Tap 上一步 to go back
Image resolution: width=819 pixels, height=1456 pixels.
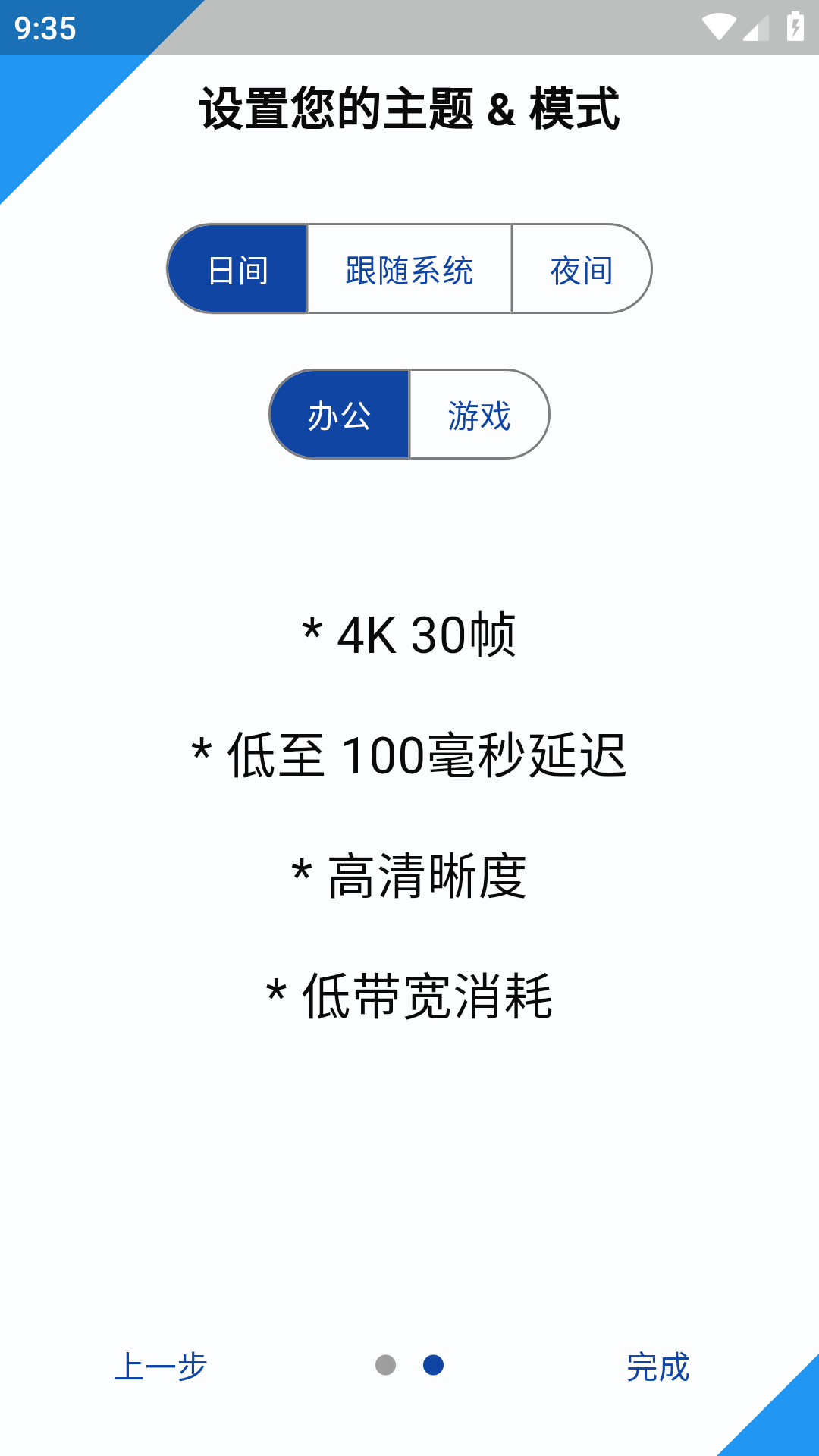(x=162, y=1367)
